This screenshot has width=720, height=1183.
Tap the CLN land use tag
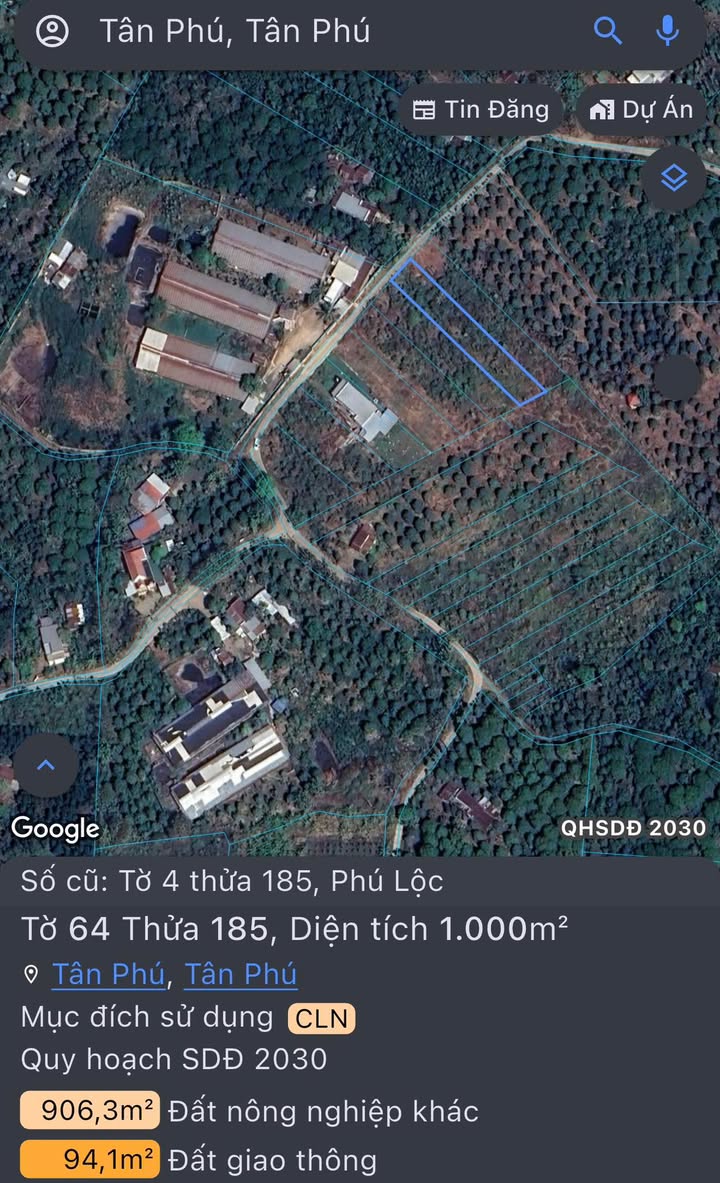322,1019
